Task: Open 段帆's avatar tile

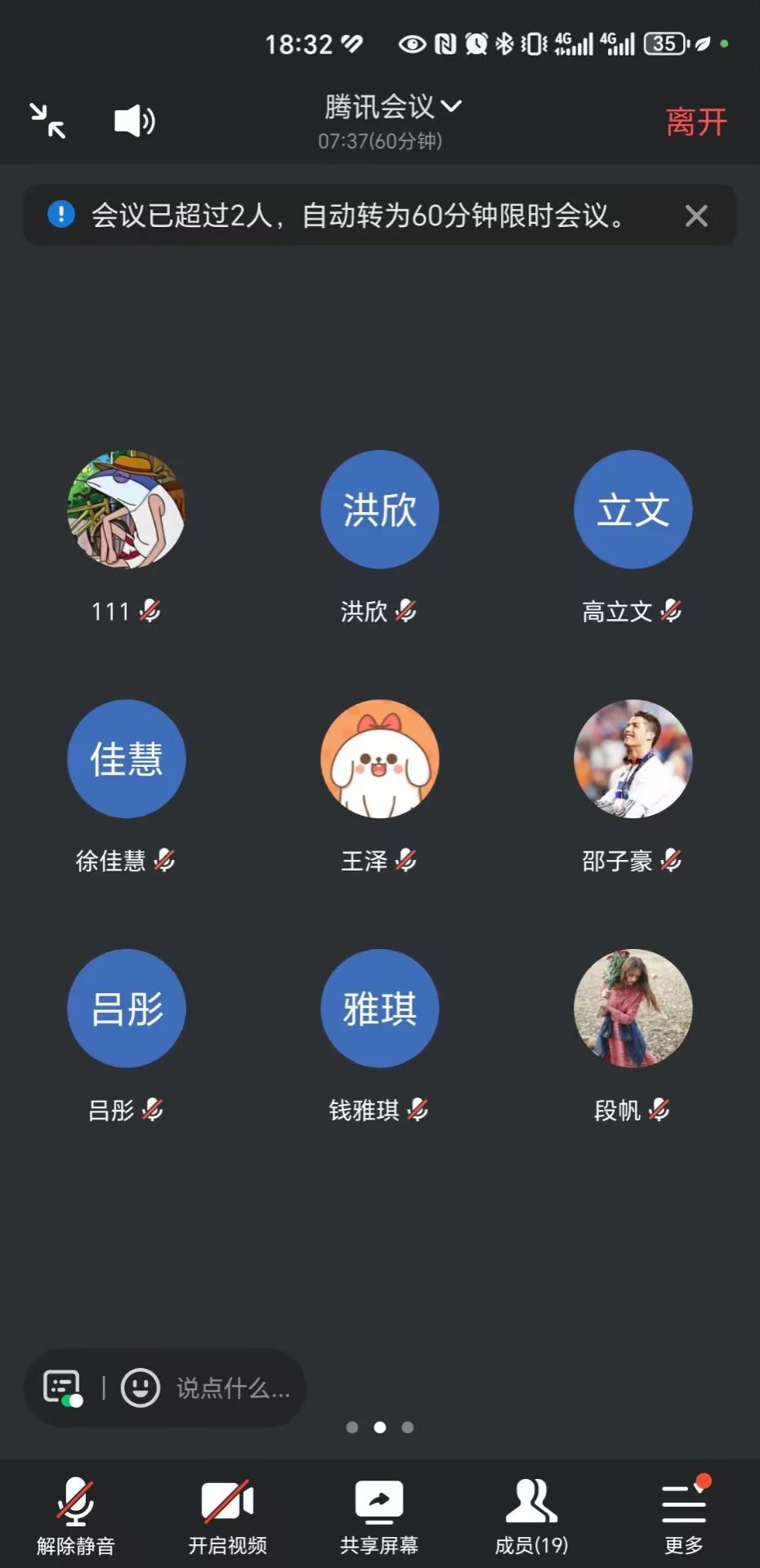Action: 633,1008
